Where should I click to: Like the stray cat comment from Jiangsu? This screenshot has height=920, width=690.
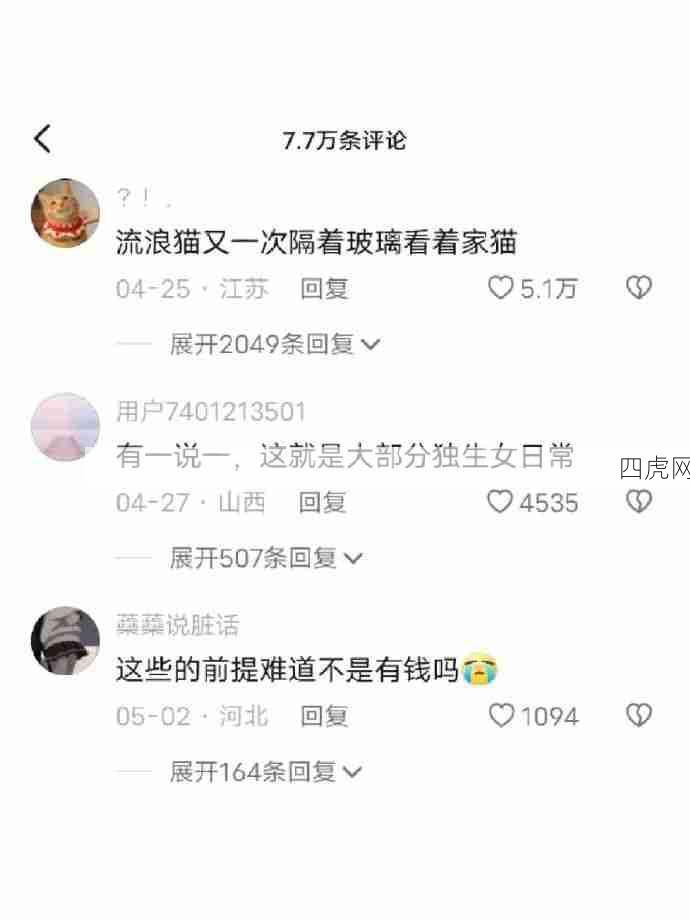click(501, 289)
